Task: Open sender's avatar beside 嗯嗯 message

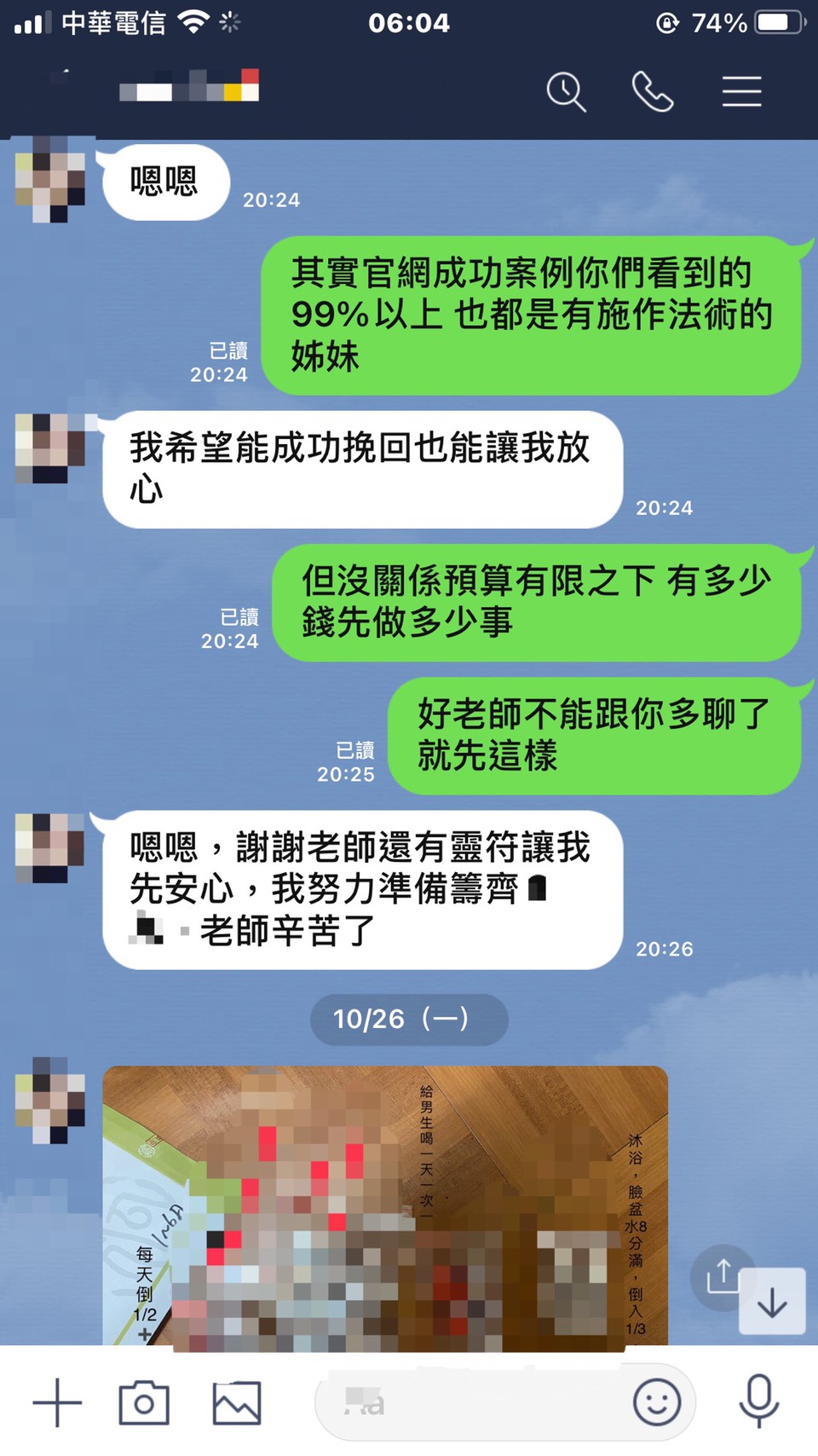Action: (50, 180)
